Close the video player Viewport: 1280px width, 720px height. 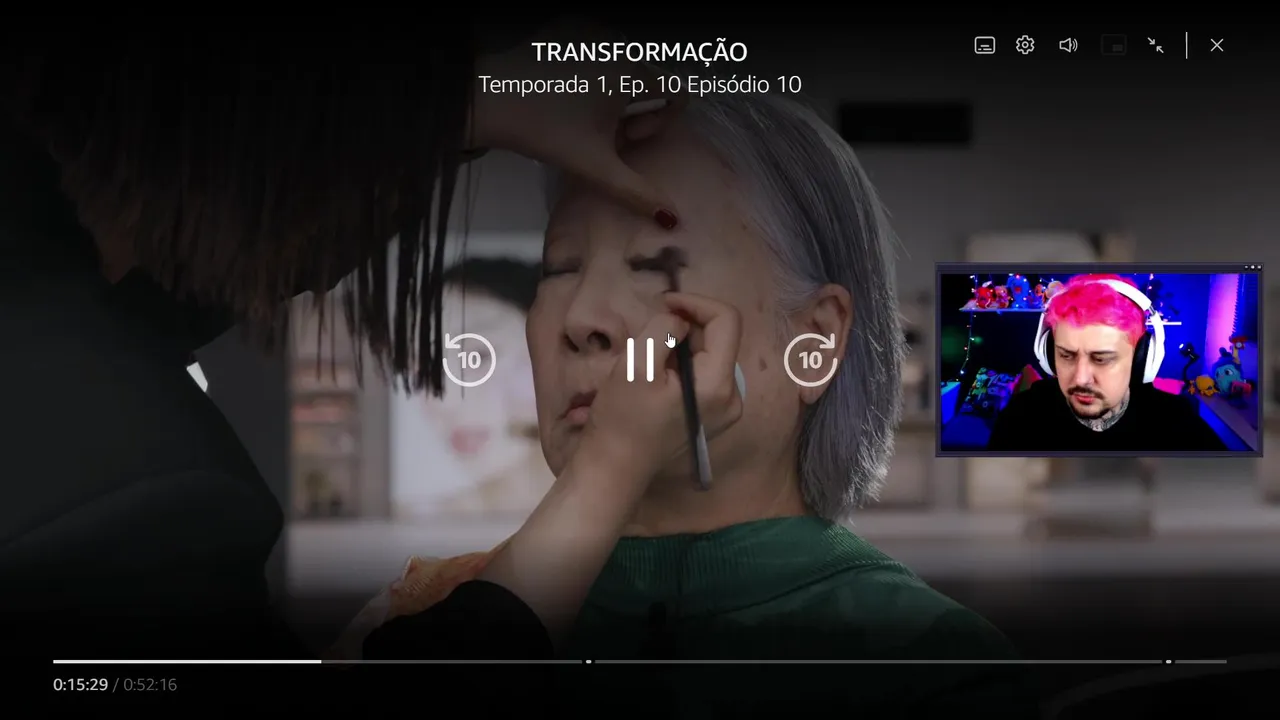pos(1217,45)
